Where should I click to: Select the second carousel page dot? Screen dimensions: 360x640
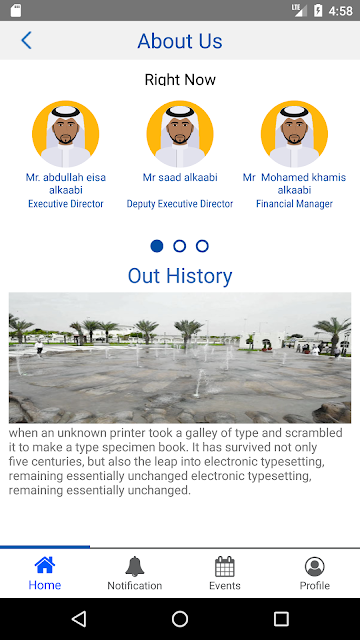click(180, 246)
